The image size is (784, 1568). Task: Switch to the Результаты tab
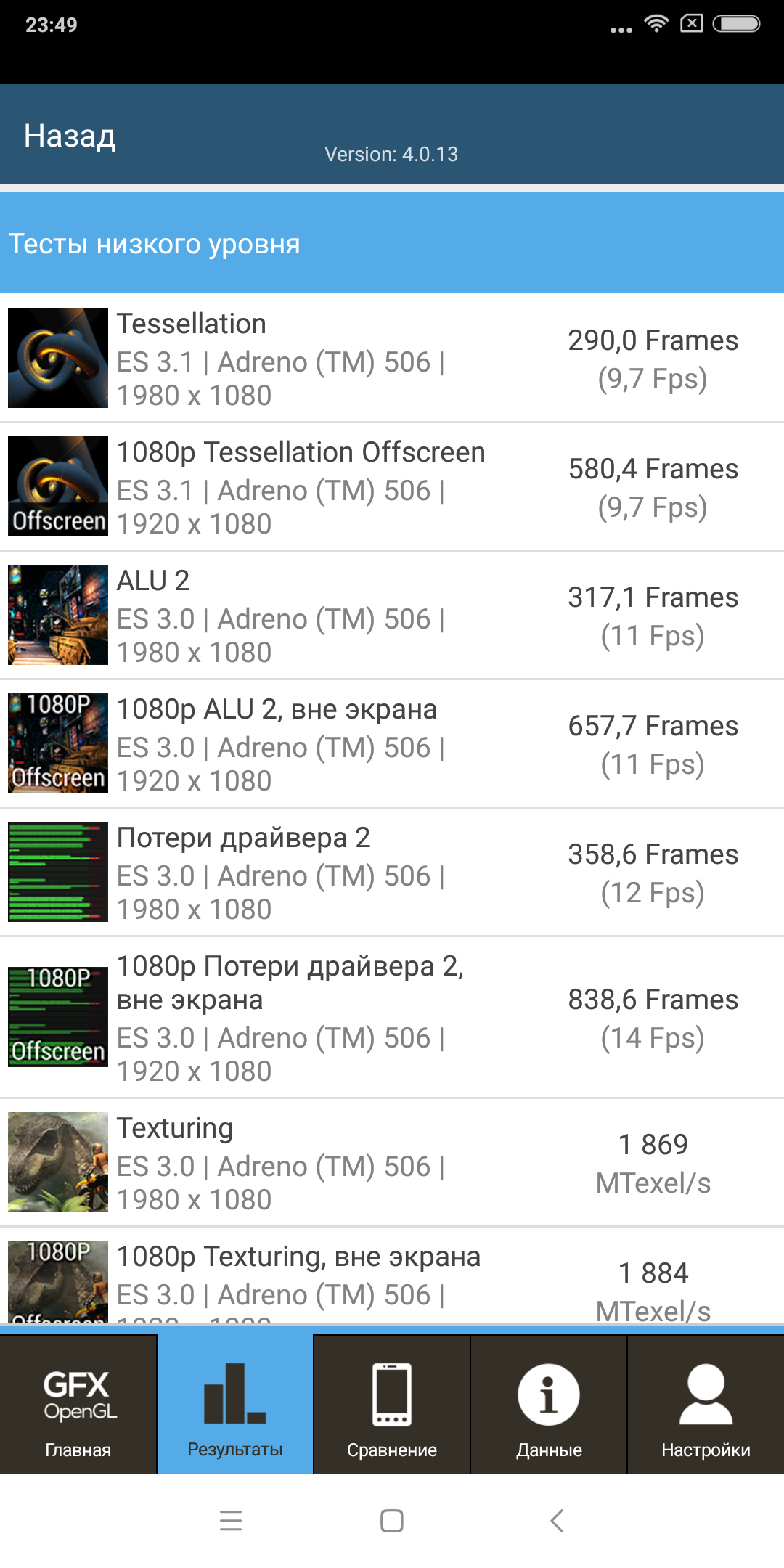click(x=235, y=1404)
